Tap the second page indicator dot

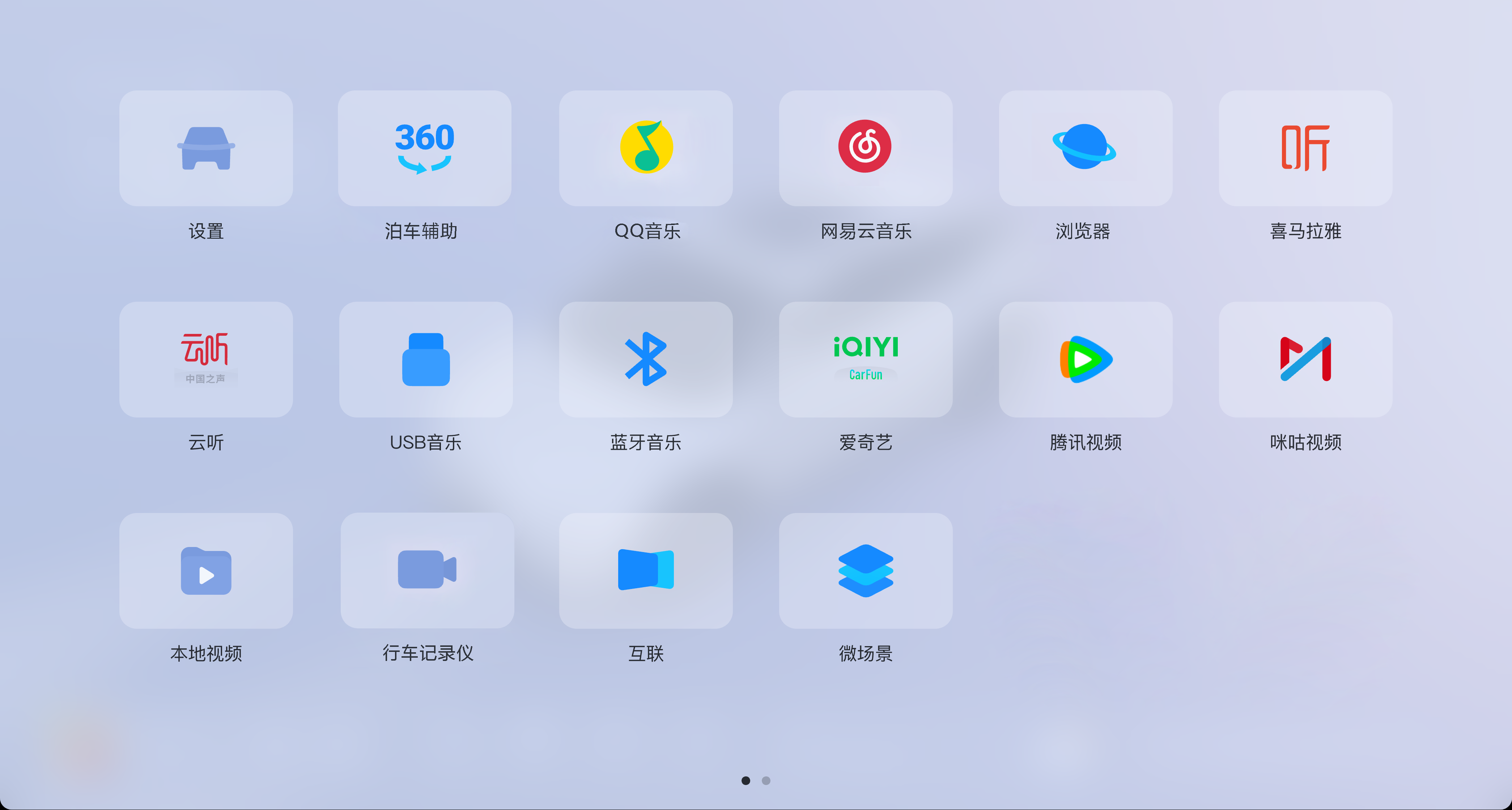tap(766, 781)
